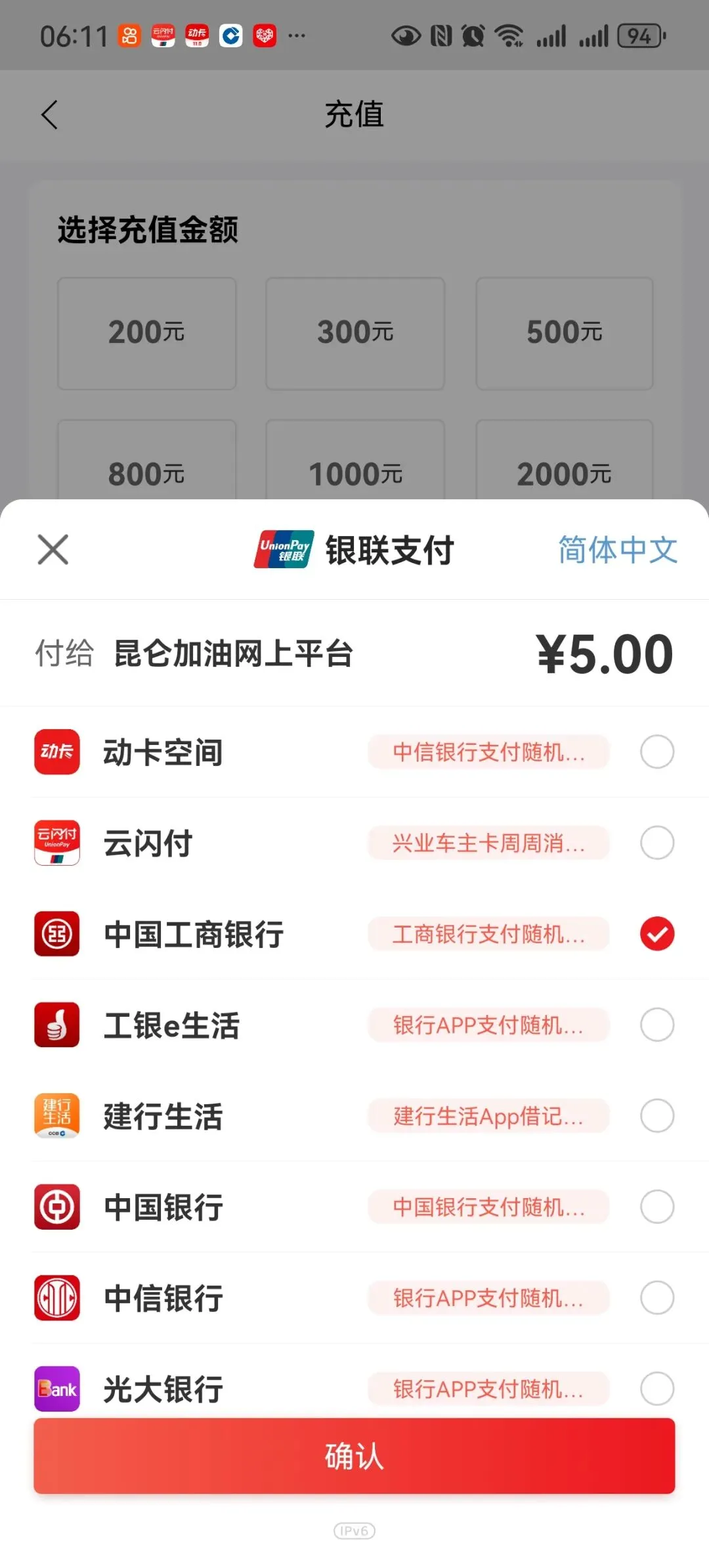The width and height of the screenshot is (709, 1568).
Task: Pick 工银e生活 as payment method
Action: tap(354, 1025)
